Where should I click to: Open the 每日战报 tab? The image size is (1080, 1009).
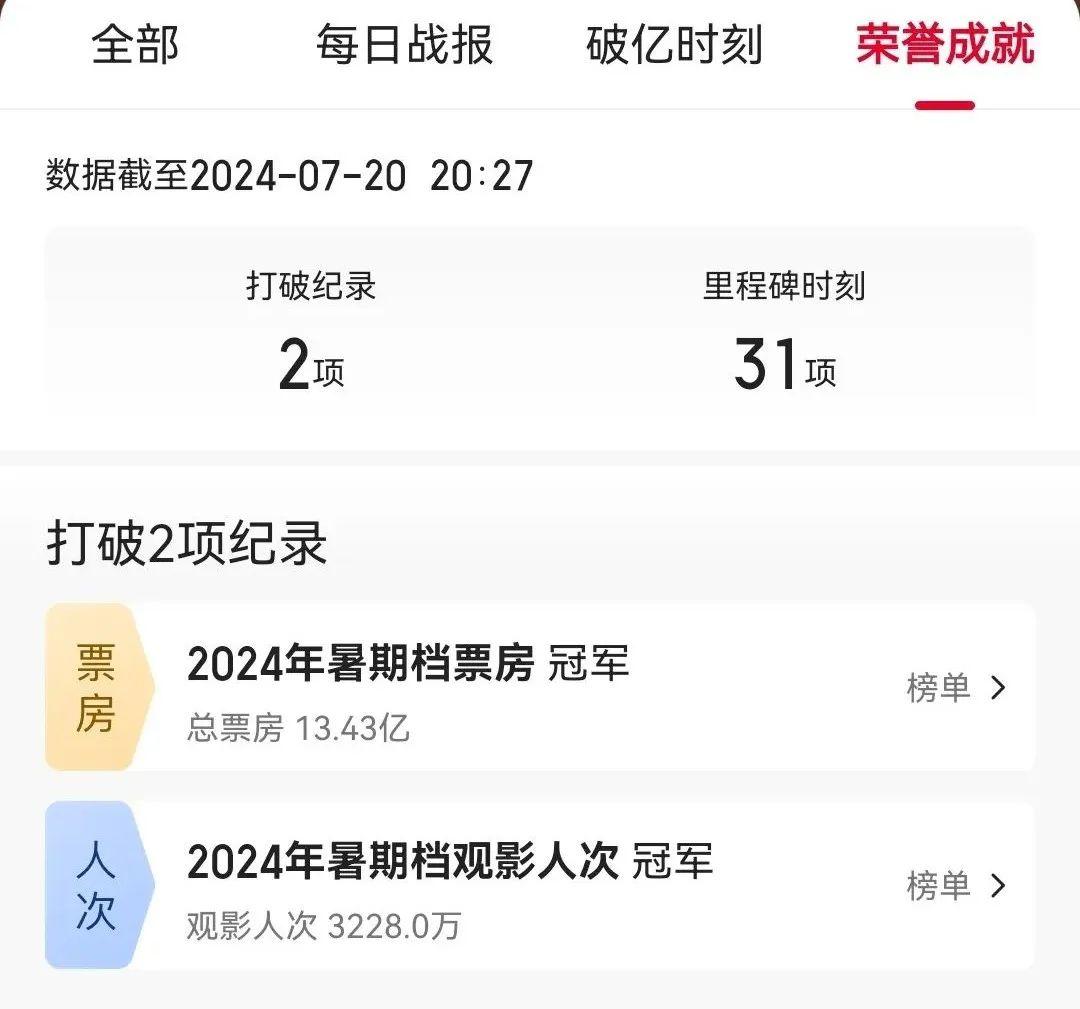[404, 46]
